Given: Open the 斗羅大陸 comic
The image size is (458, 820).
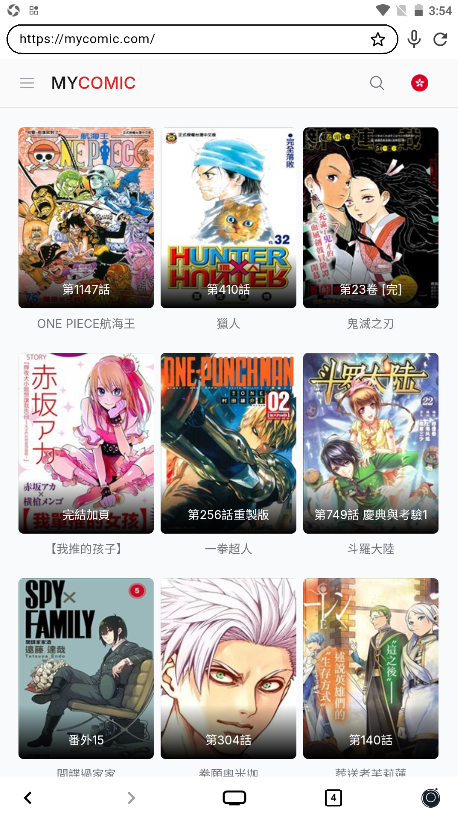Looking at the screenshot, I should click(x=371, y=443).
